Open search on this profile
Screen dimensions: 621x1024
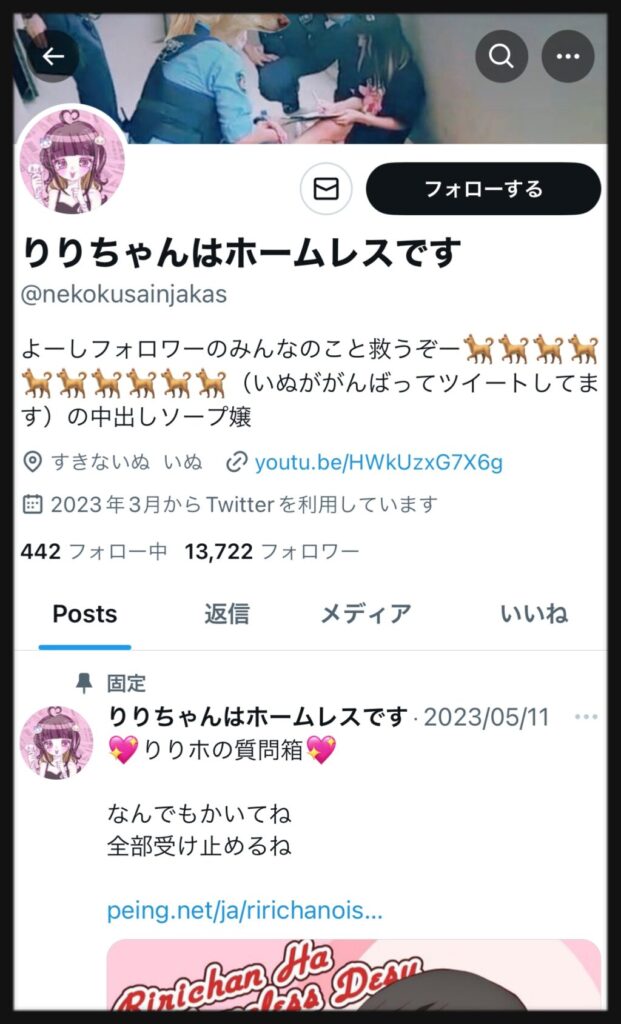(501, 57)
